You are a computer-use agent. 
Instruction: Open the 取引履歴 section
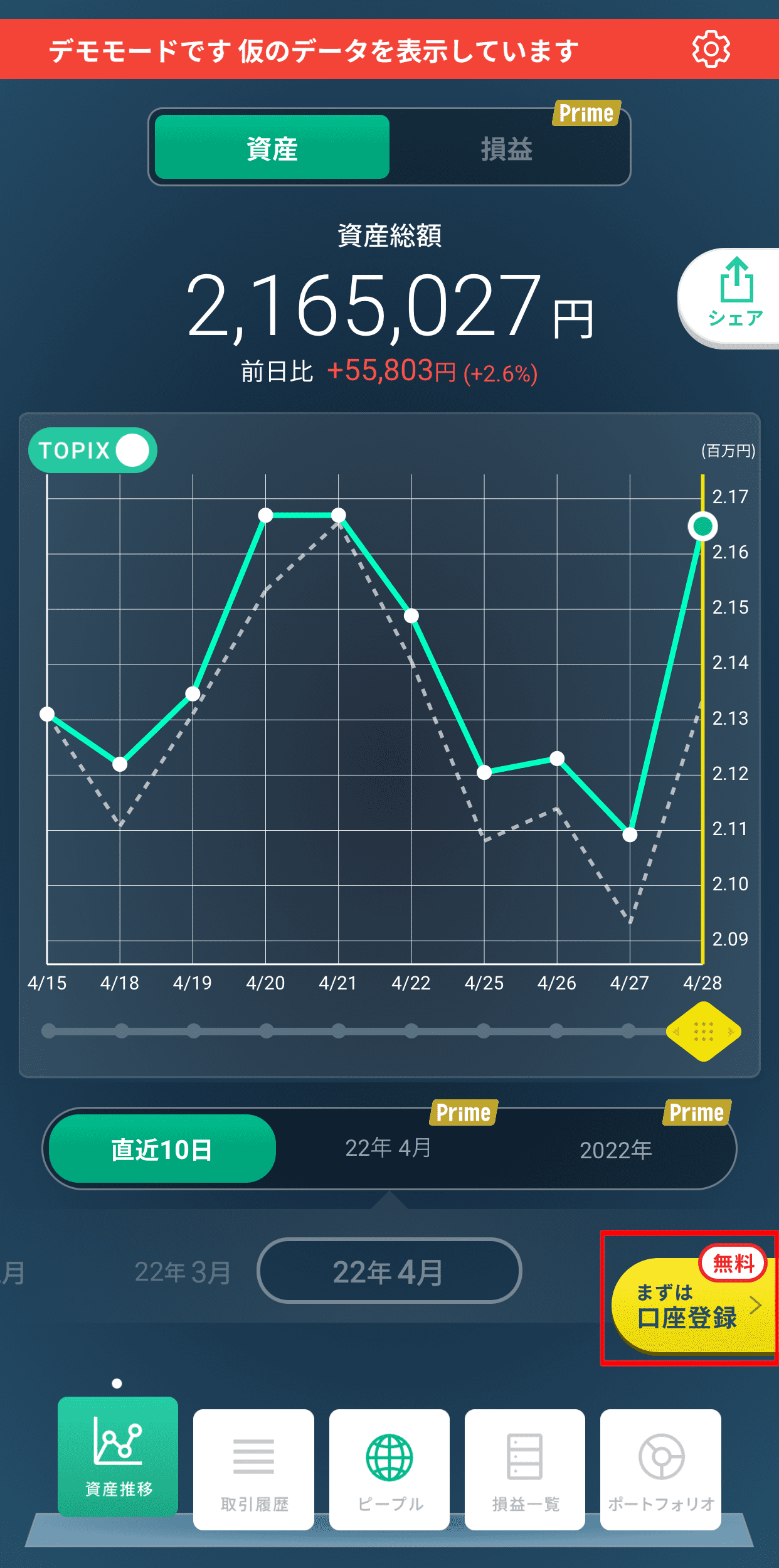254,1469
